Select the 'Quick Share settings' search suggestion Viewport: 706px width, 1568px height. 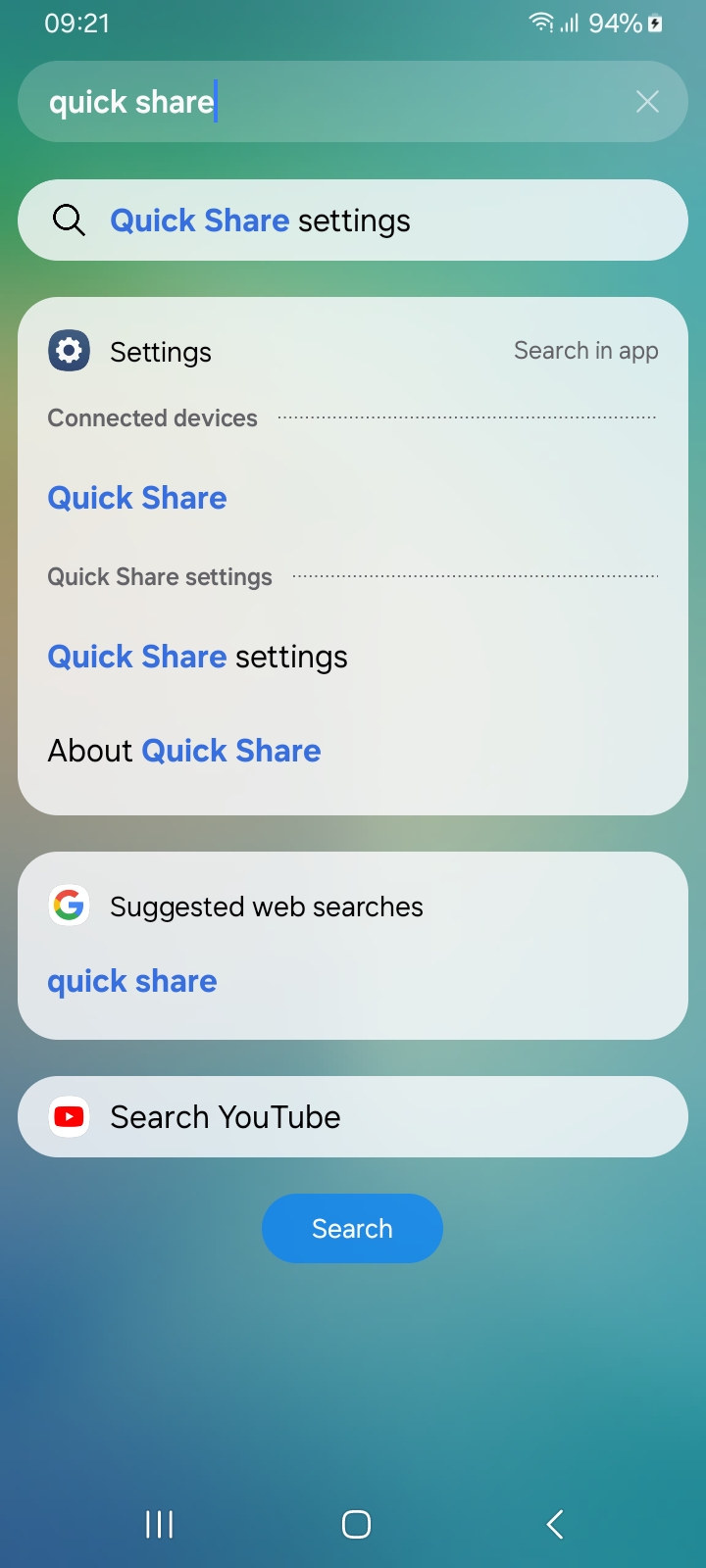pyautogui.click(x=260, y=220)
